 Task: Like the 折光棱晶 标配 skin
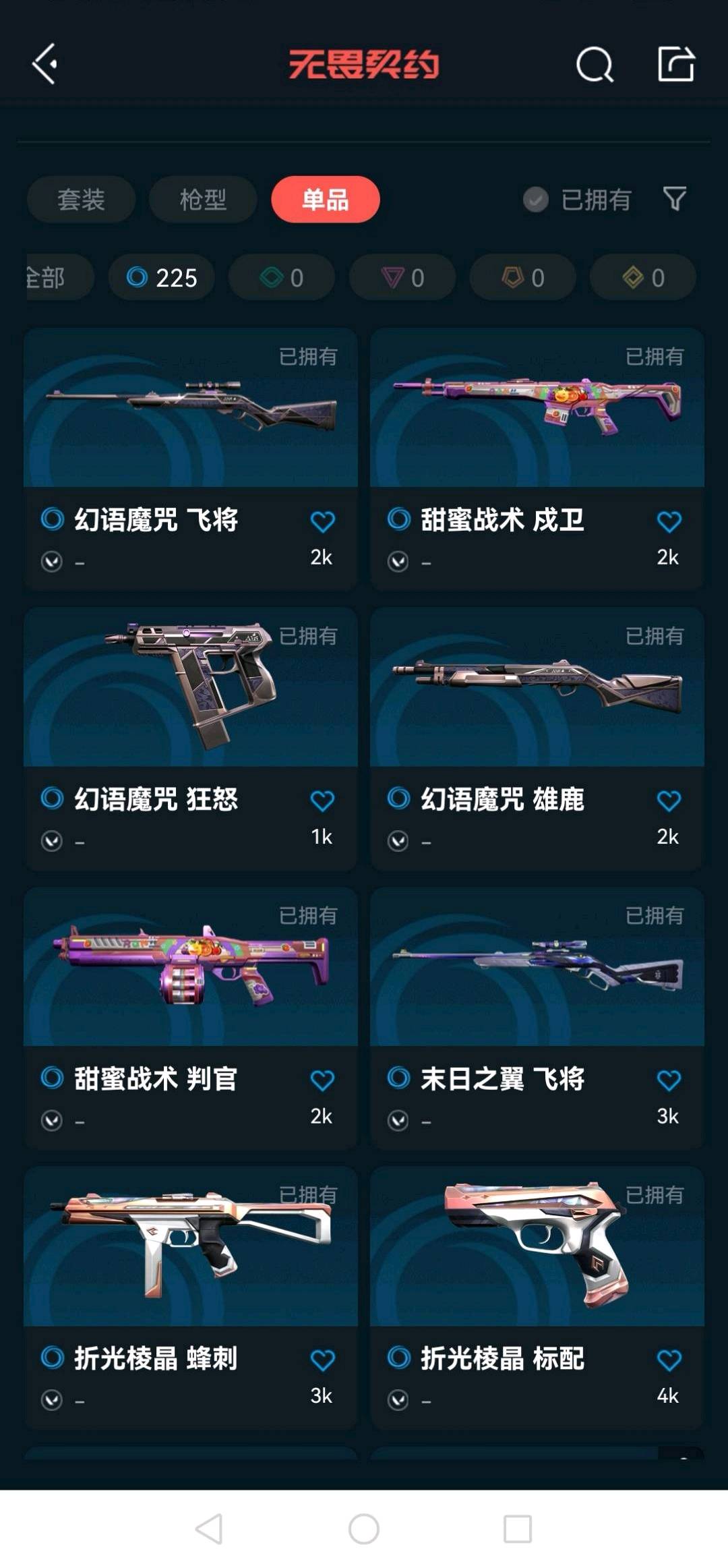[669, 1360]
